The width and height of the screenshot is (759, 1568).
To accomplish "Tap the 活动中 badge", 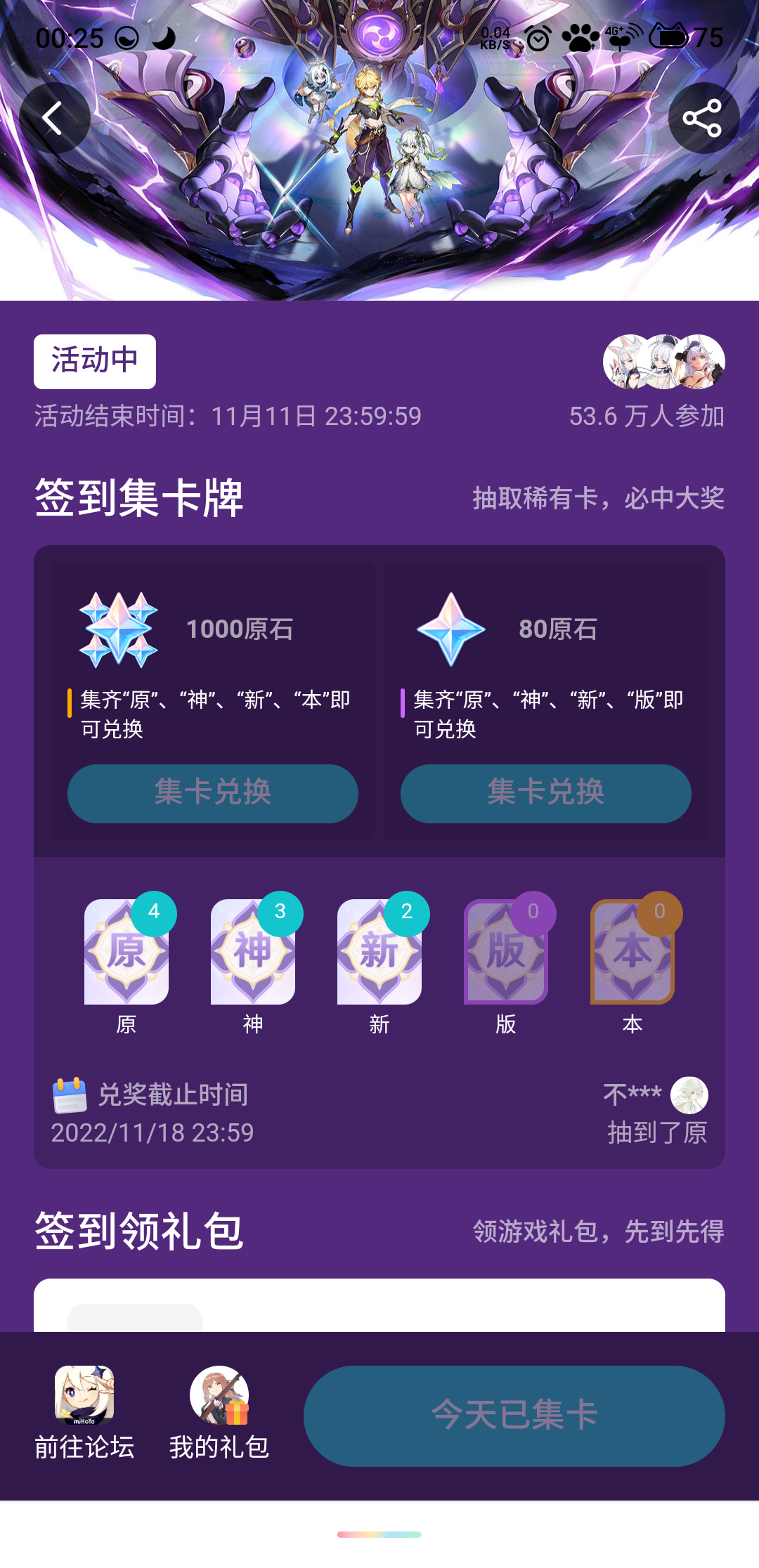I will point(94,361).
